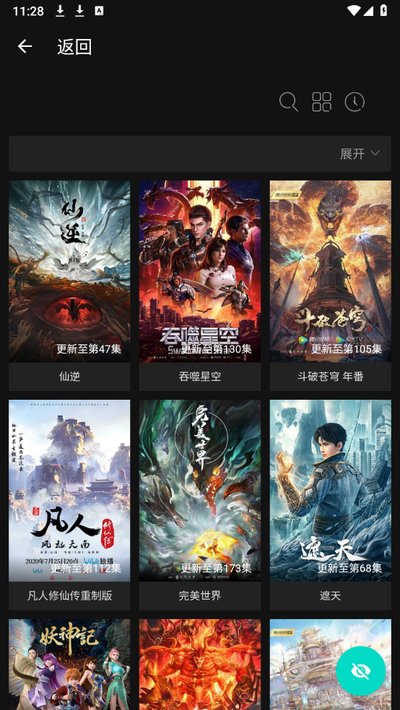The height and width of the screenshot is (710, 400).
Task: Open the 吞噬星空 anime card
Action: click(x=200, y=286)
